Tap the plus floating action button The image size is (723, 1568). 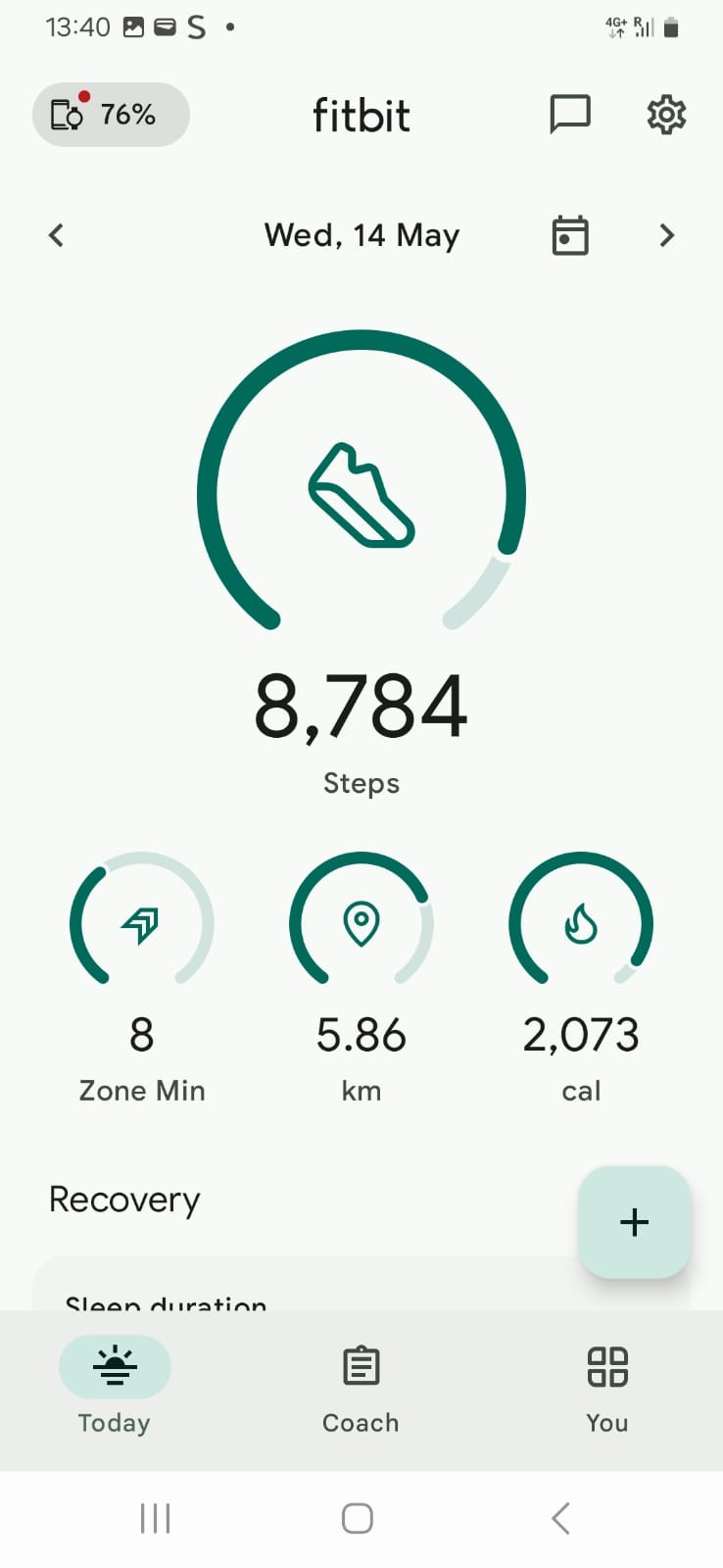click(635, 1222)
